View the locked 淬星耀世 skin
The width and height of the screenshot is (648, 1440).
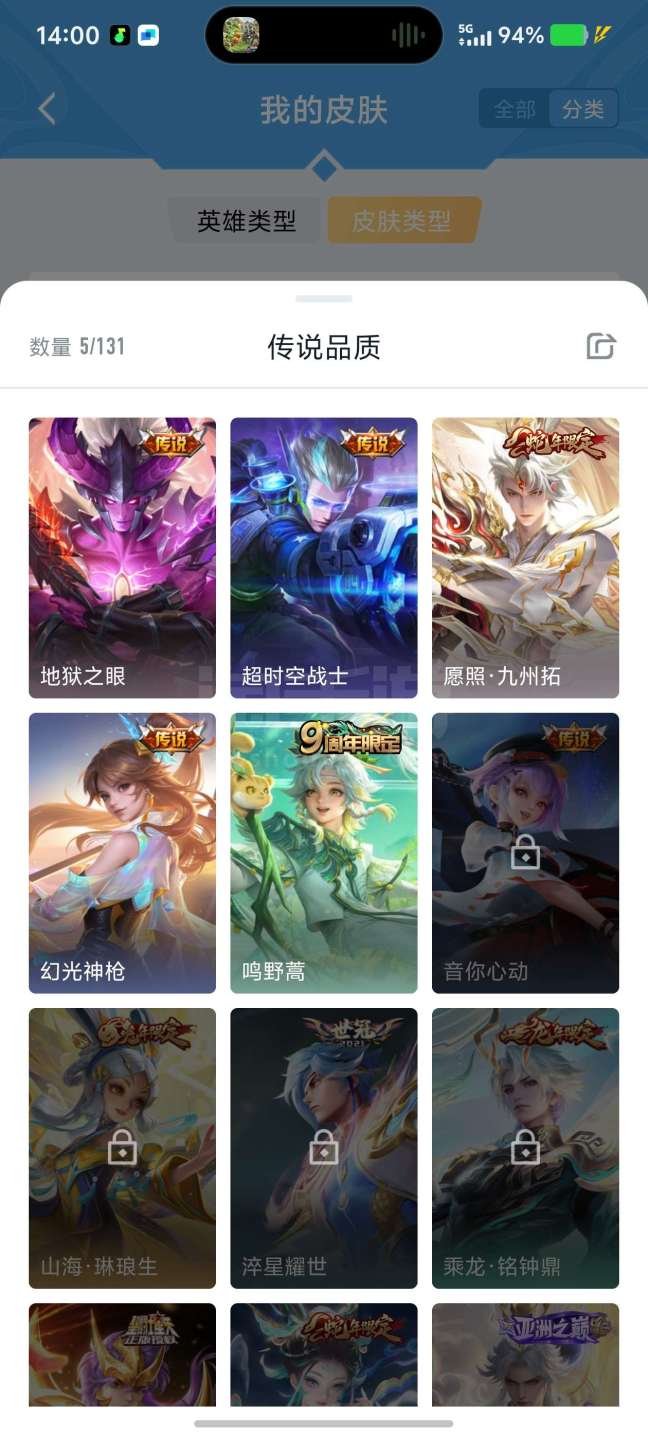click(324, 1148)
